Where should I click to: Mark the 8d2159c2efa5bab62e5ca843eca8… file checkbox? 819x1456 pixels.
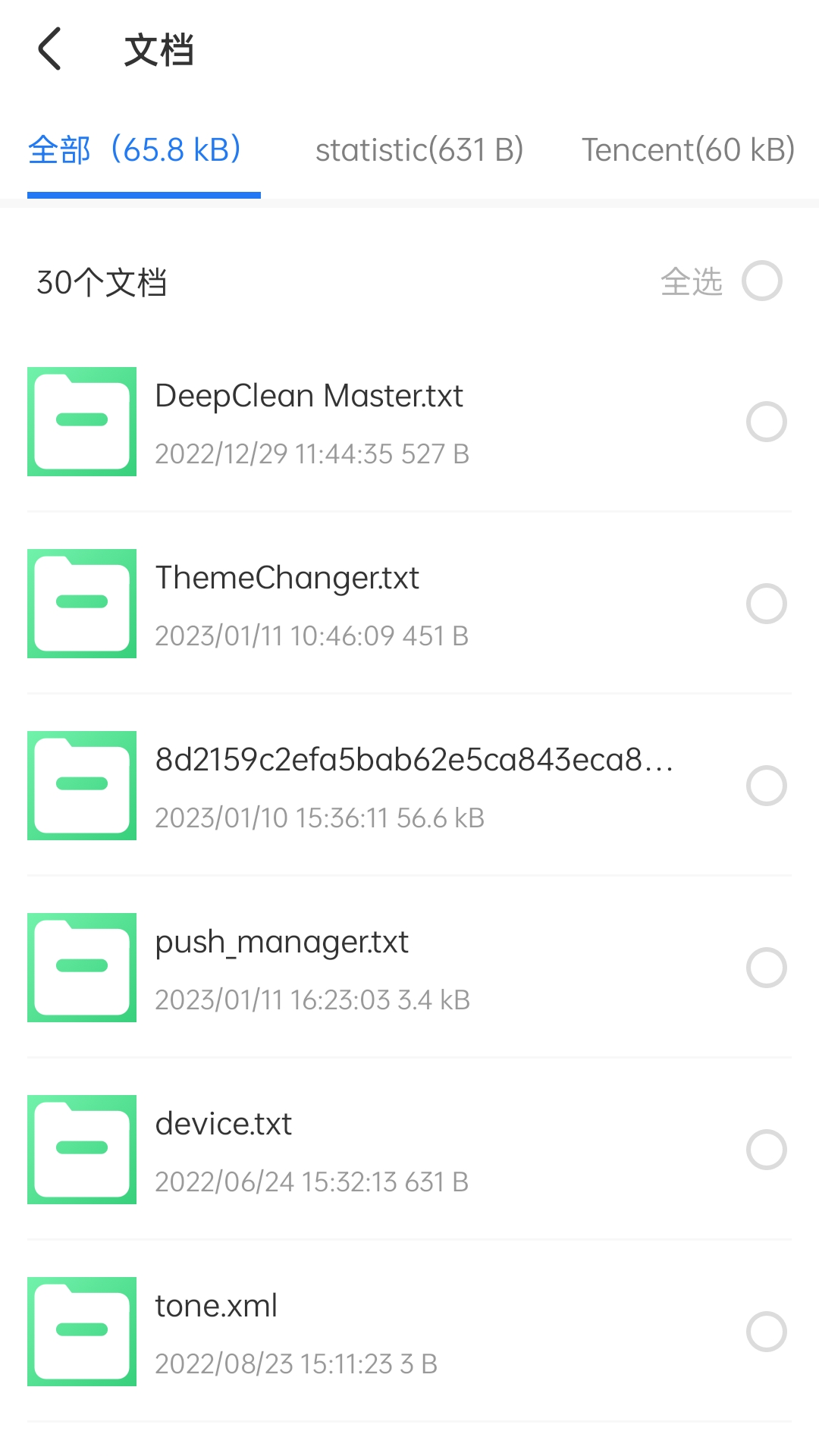pos(766,786)
